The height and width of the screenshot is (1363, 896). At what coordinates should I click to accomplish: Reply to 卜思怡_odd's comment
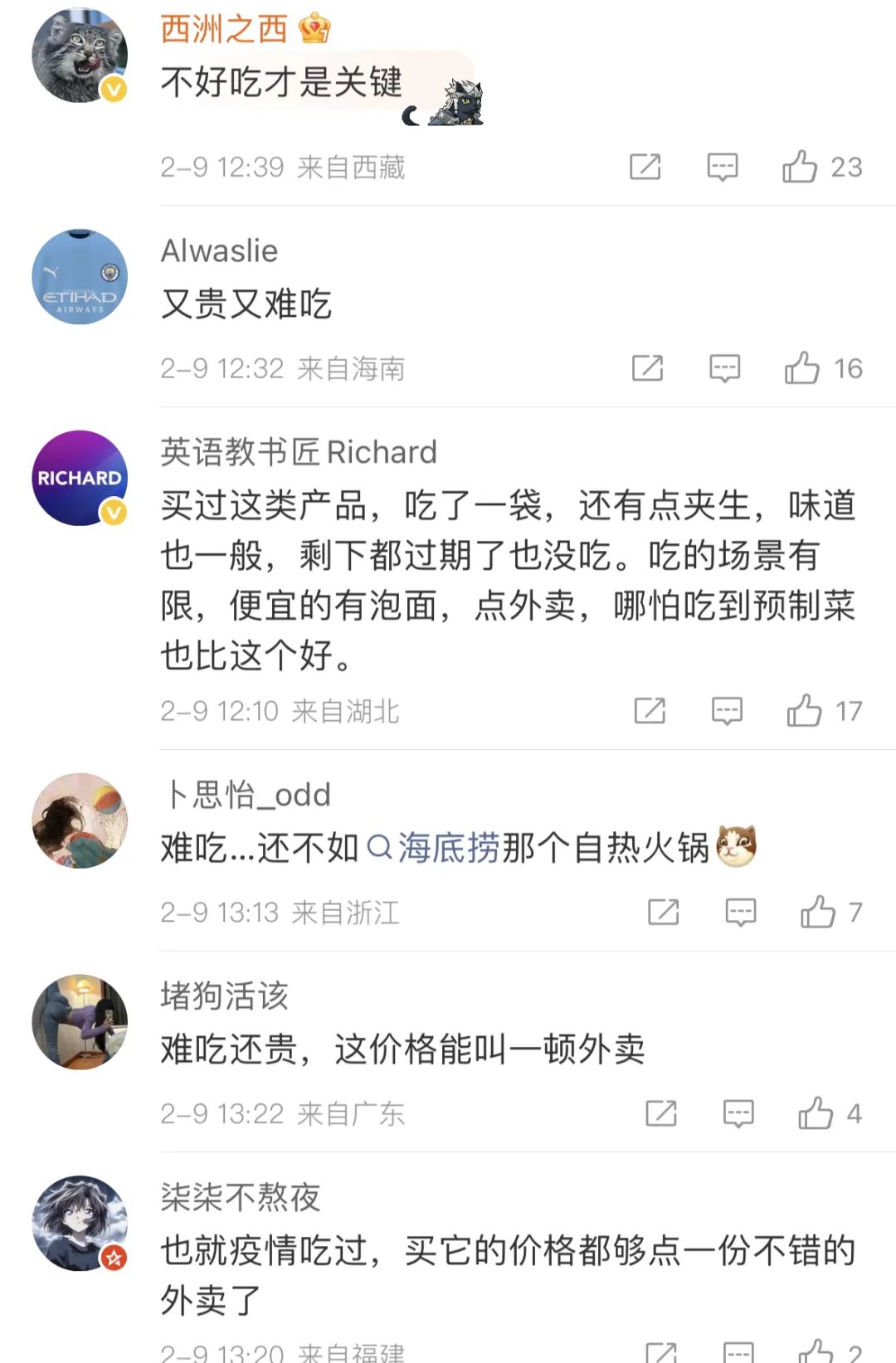pyautogui.click(x=740, y=913)
